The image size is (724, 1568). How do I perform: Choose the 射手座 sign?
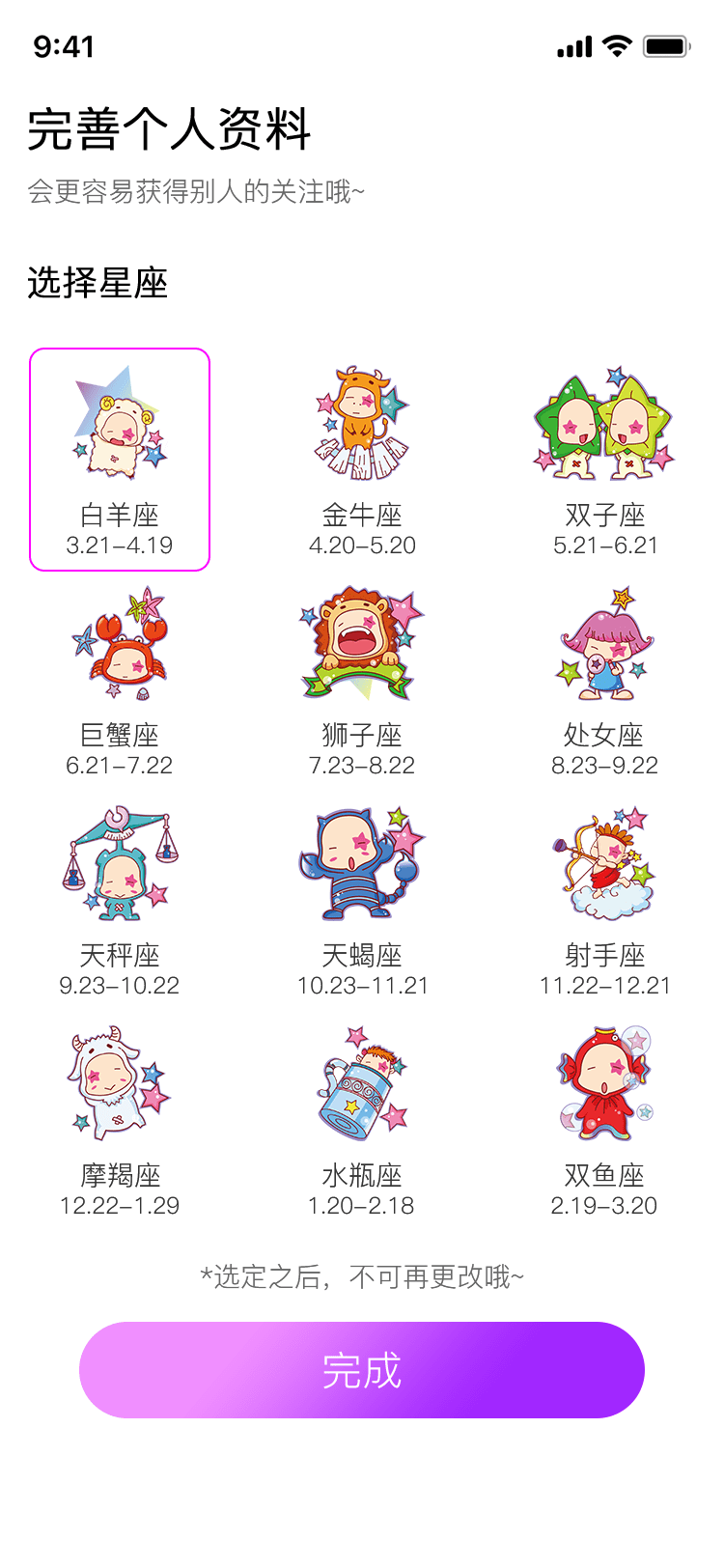pyautogui.click(x=604, y=900)
